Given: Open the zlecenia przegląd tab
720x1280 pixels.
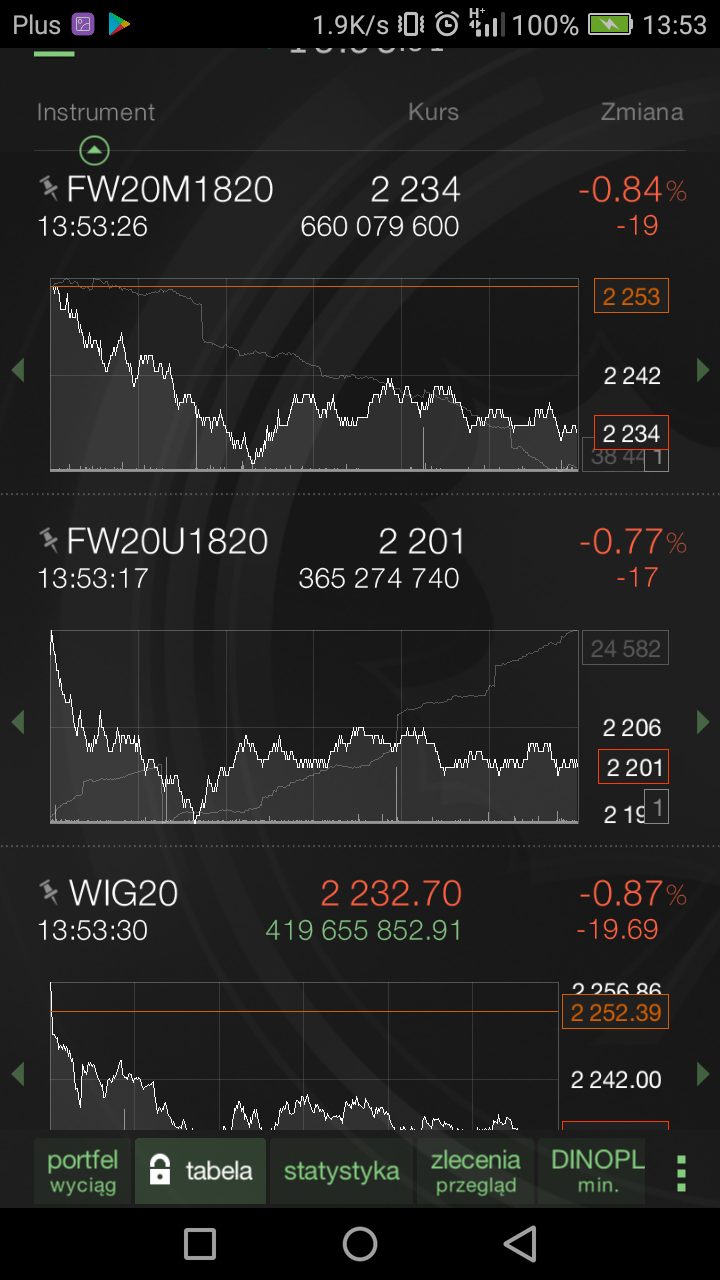Looking at the screenshot, I should pyautogui.click(x=476, y=1172).
